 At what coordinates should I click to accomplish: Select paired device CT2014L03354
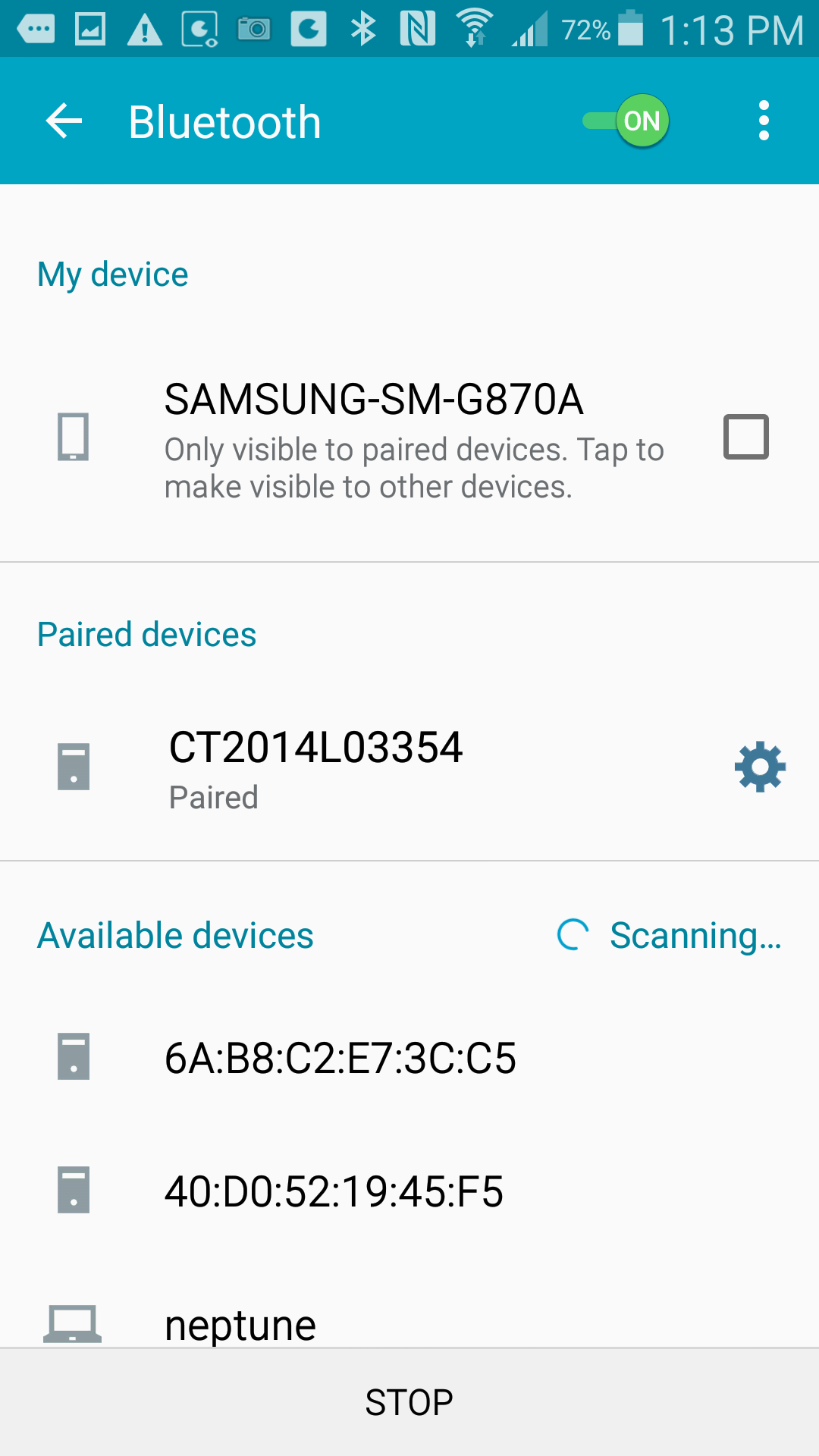[x=315, y=767]
